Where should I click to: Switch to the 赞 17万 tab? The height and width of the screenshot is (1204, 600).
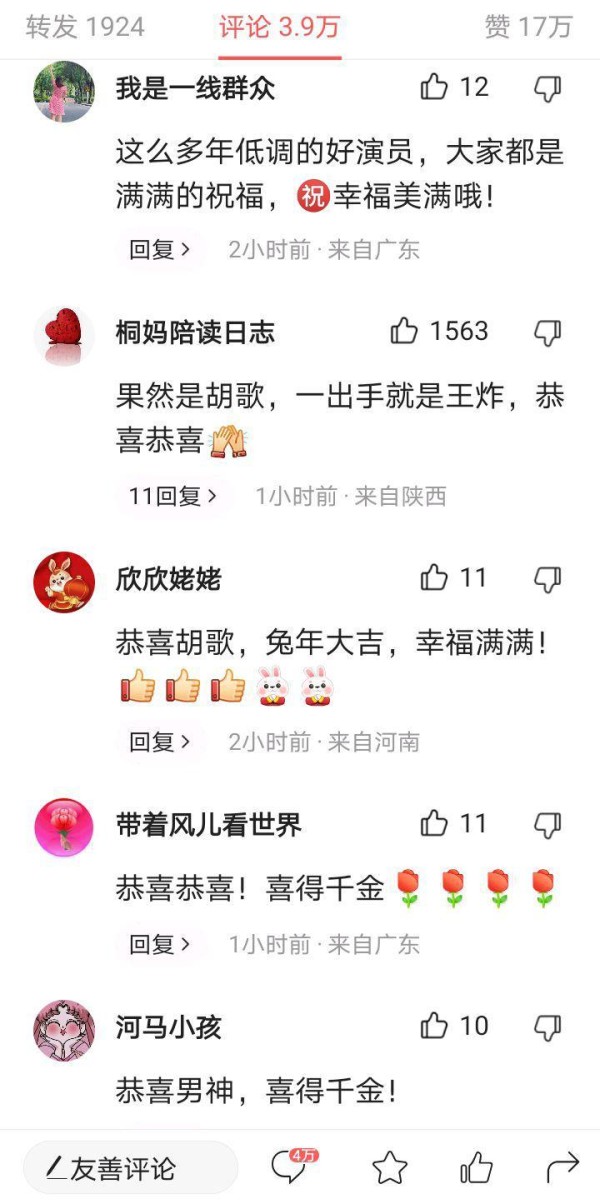pyautogui.click(x=528, y=27)
